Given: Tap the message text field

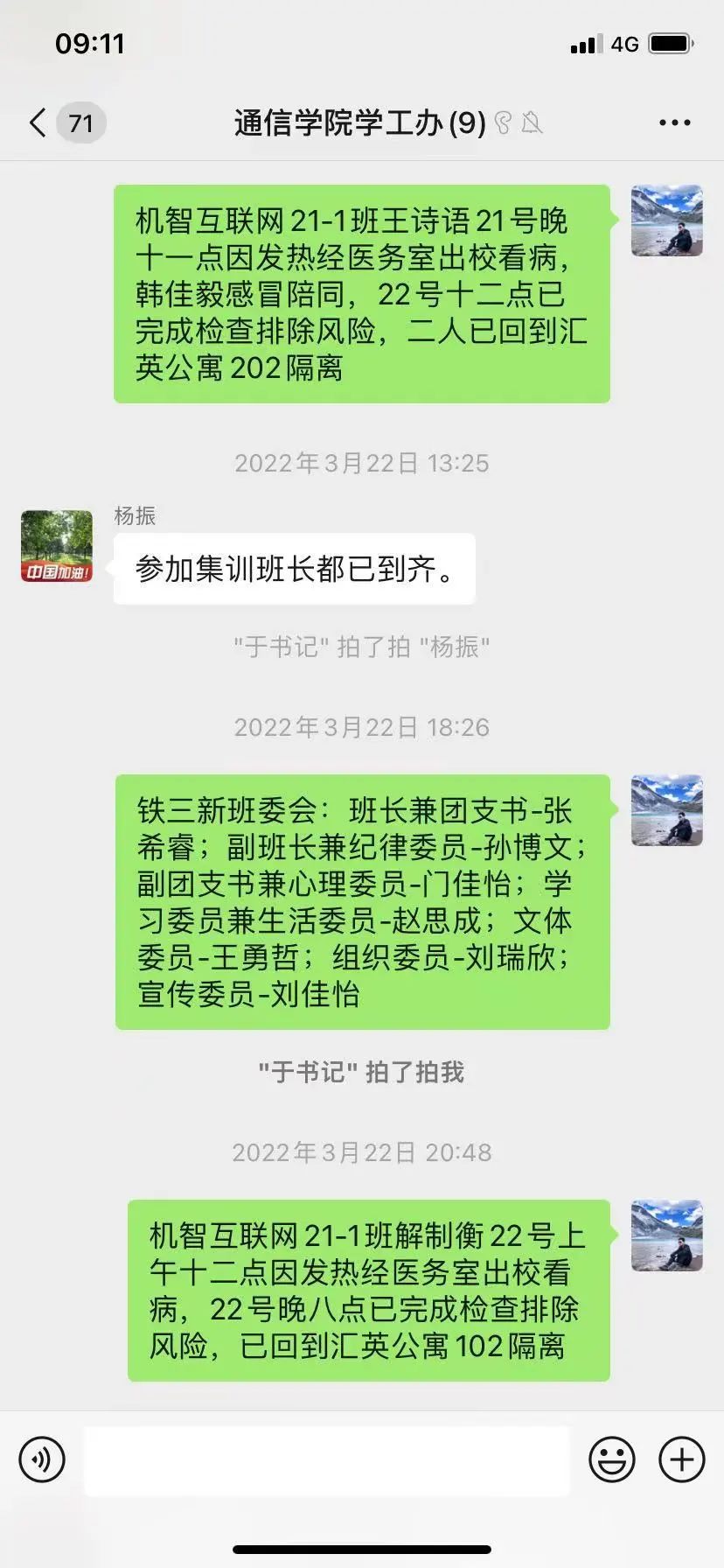Looking at the screenshot, I should coord(326,1459).
